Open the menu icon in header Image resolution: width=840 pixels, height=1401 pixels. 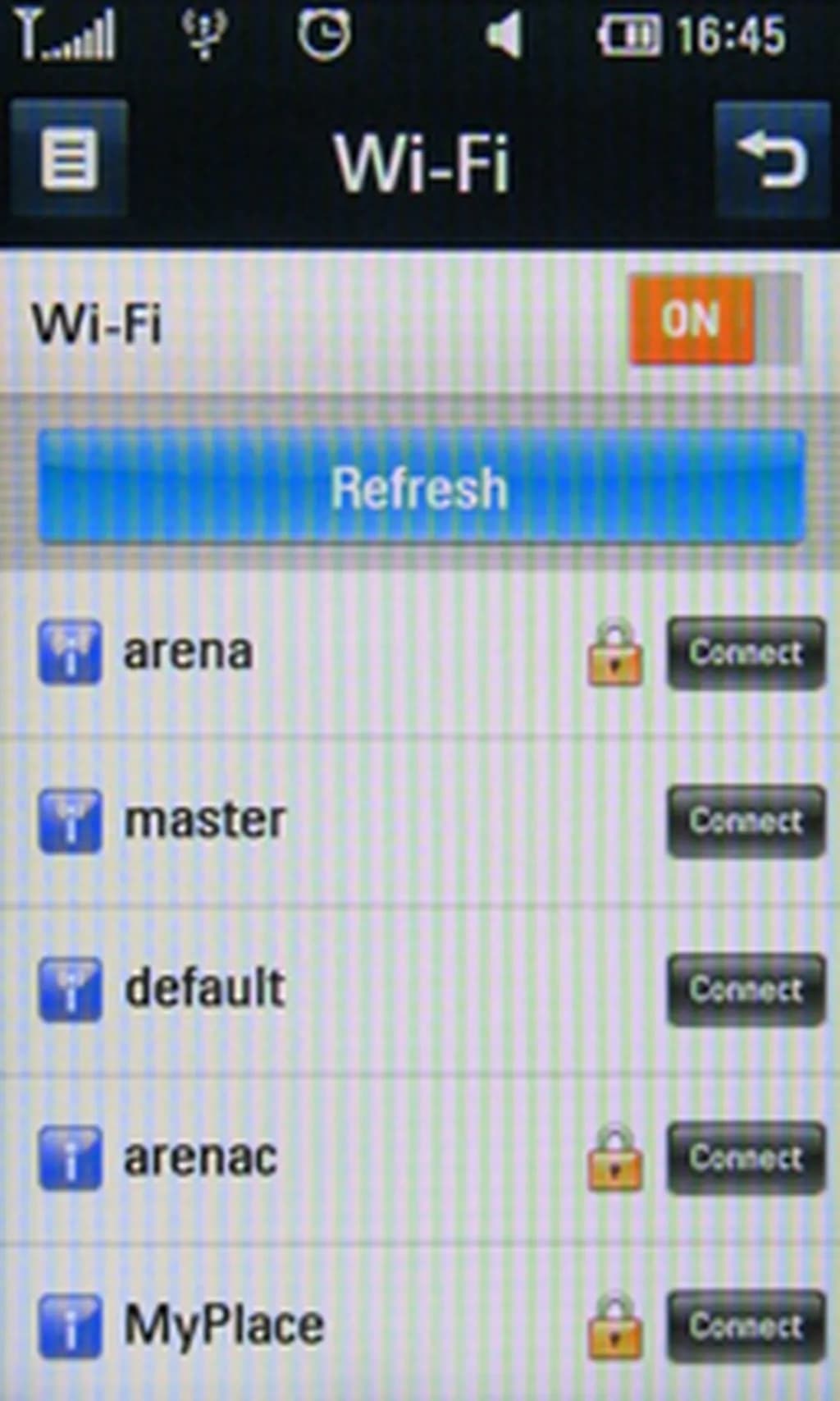69,158
